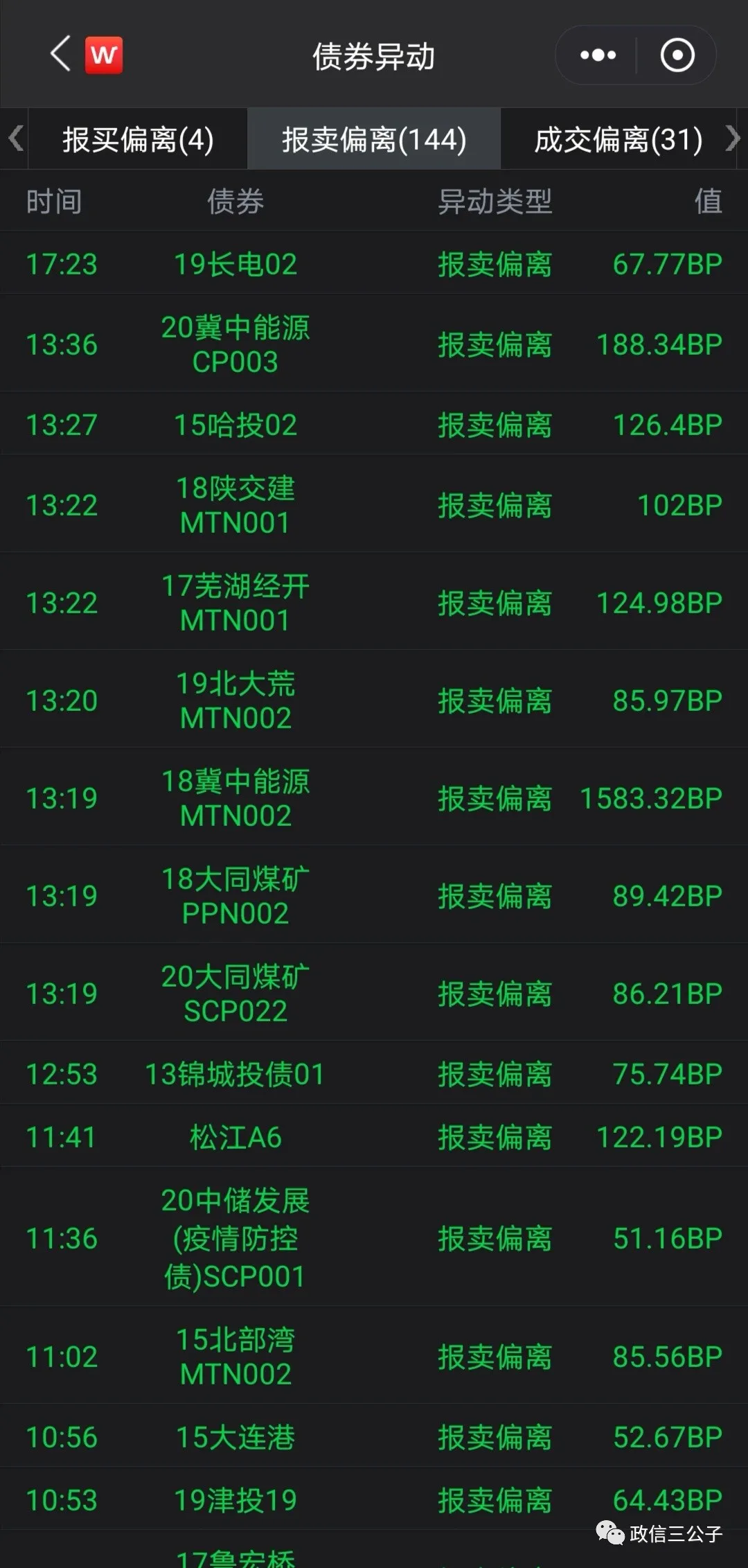Open 17芜湖经开MTN001 row
748x1568 pixels.
click(x=235, y=603)
